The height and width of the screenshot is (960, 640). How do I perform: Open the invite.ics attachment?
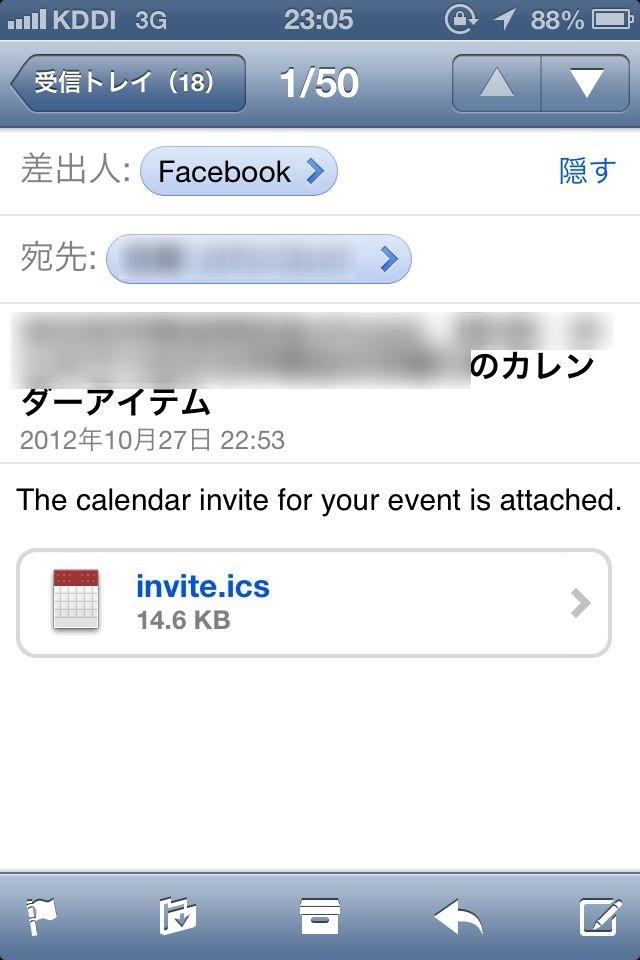(313, 603)
